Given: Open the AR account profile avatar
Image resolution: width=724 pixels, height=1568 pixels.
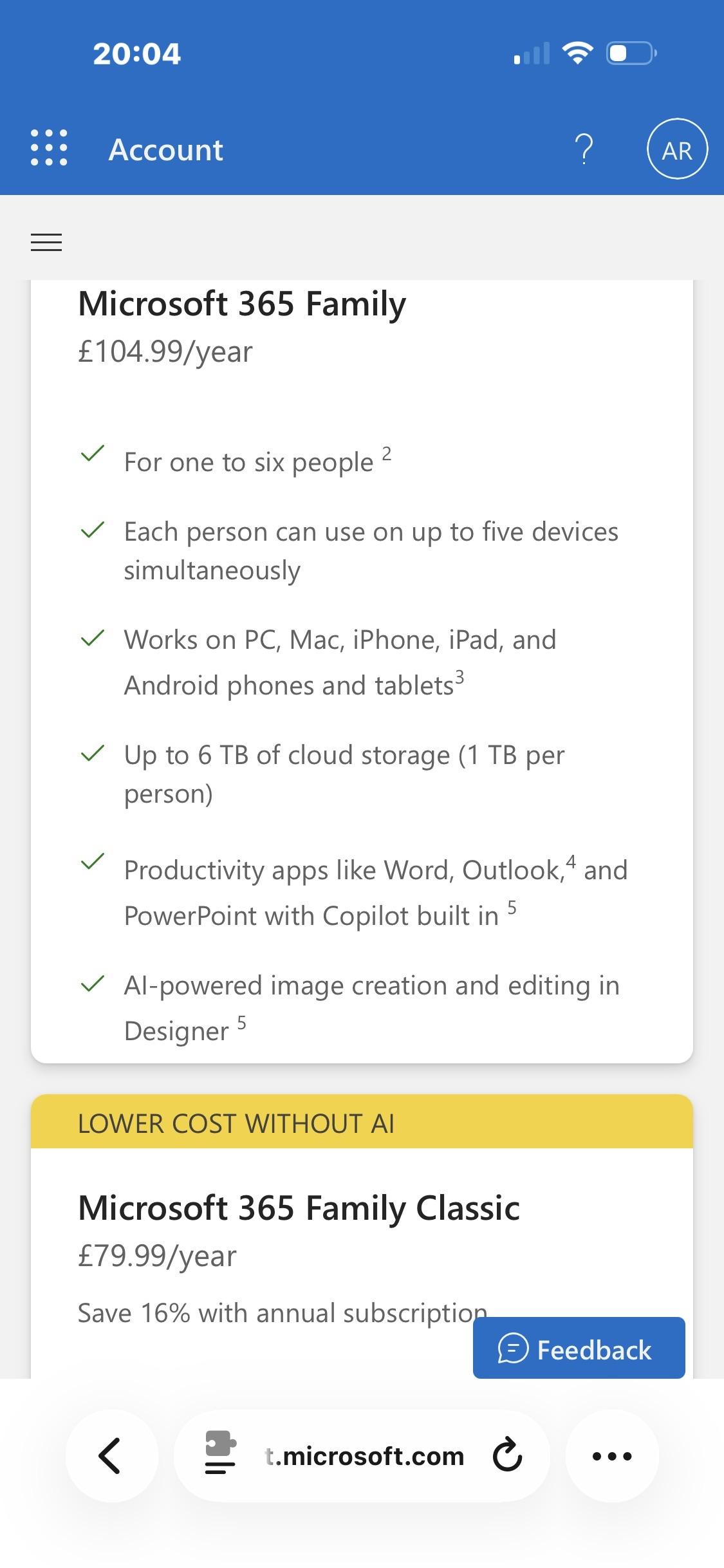Looking at the screenshot, I should [x=677, y=149].
